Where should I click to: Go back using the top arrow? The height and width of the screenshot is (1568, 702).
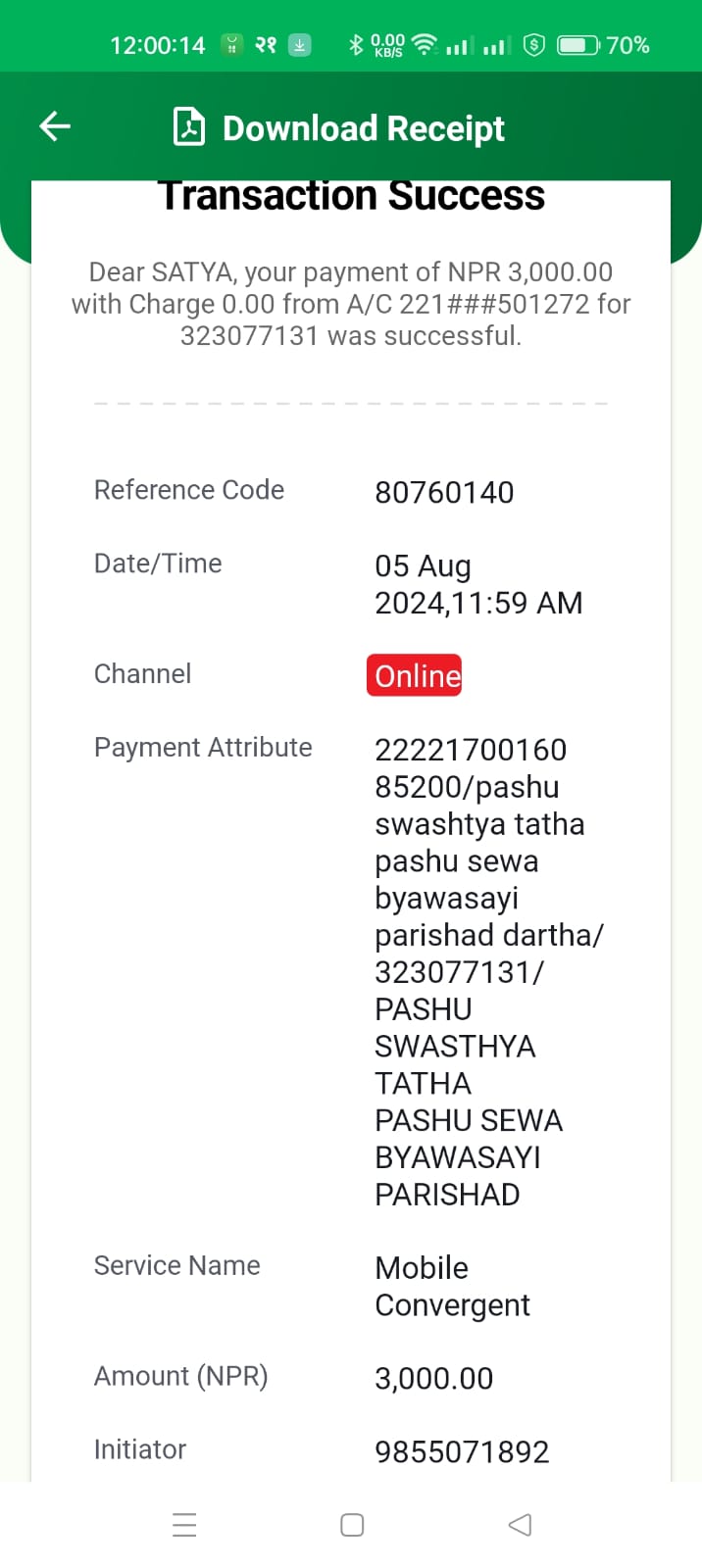55,126
